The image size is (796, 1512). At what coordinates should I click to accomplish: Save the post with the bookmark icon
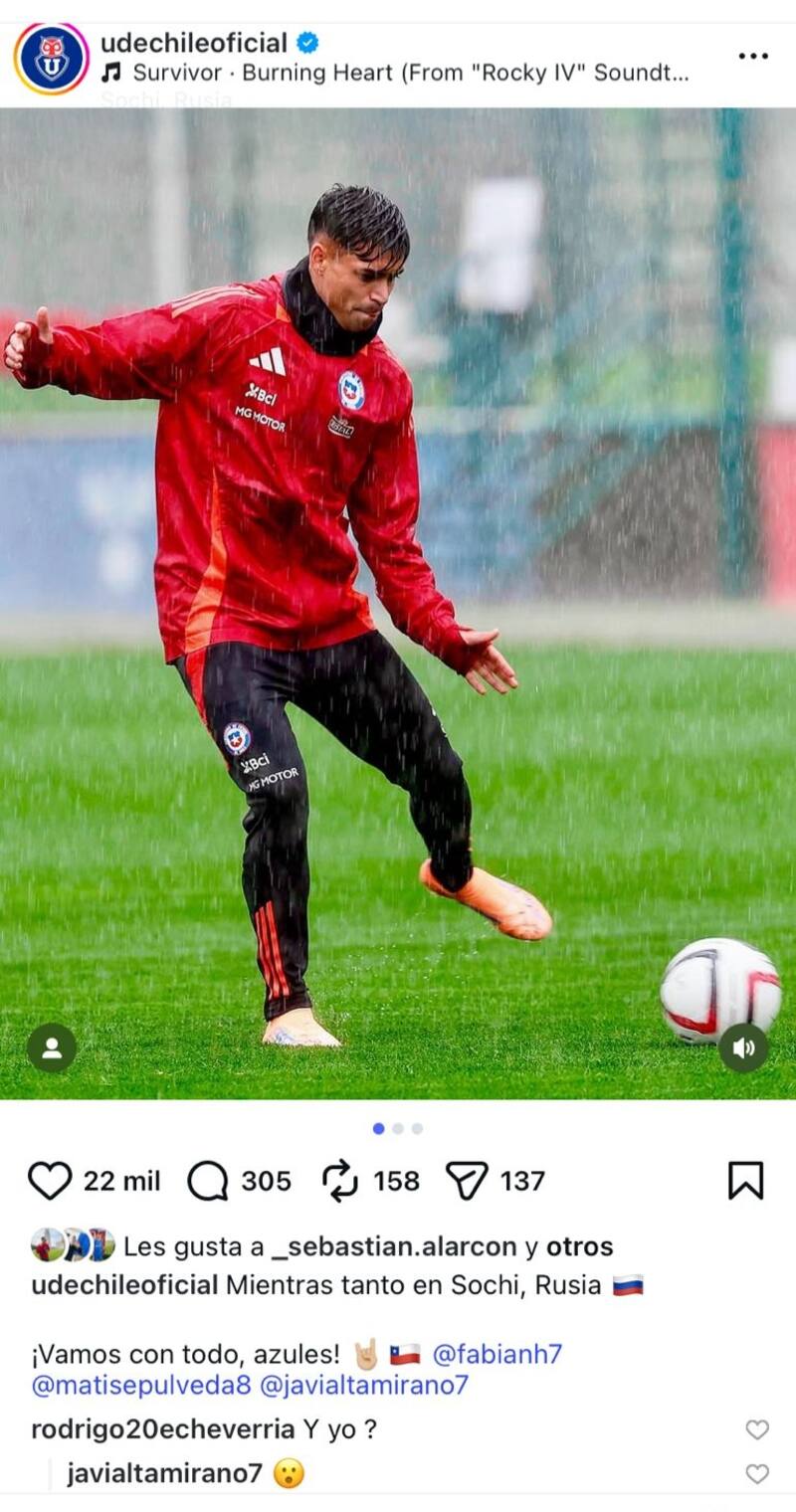click(745, 1181)
